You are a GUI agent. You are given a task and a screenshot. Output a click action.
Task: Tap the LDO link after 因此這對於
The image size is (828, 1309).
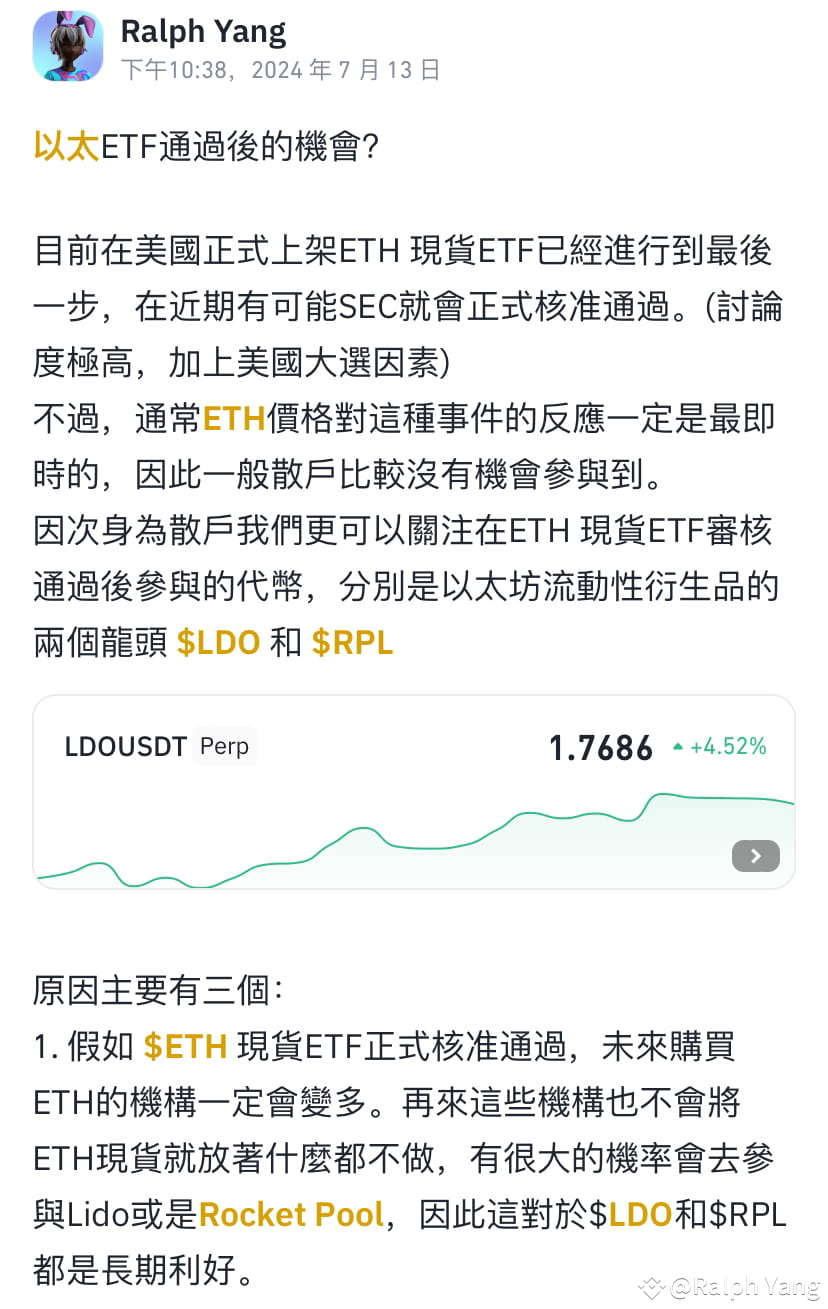point(640,1215)
